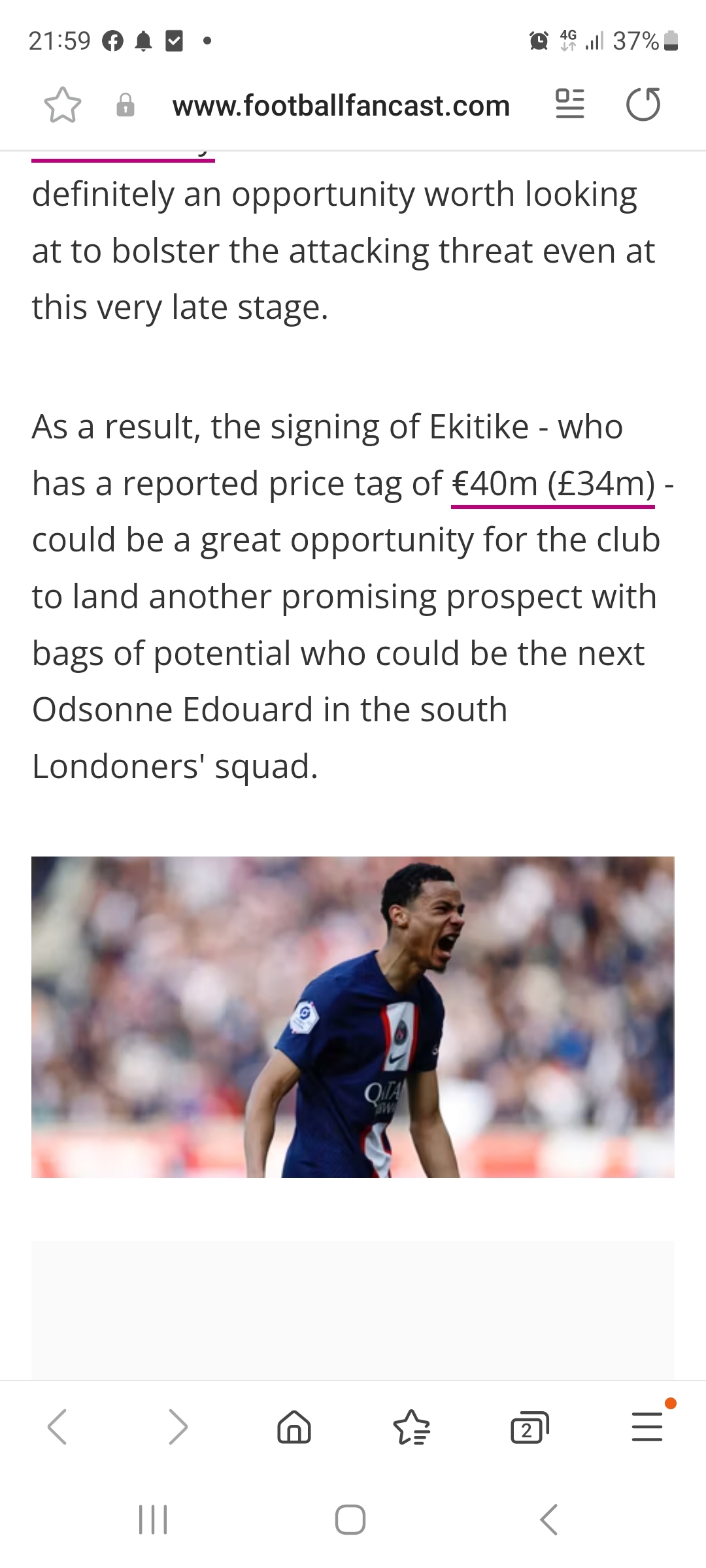Go forward to the next page

click(177, 1426)
